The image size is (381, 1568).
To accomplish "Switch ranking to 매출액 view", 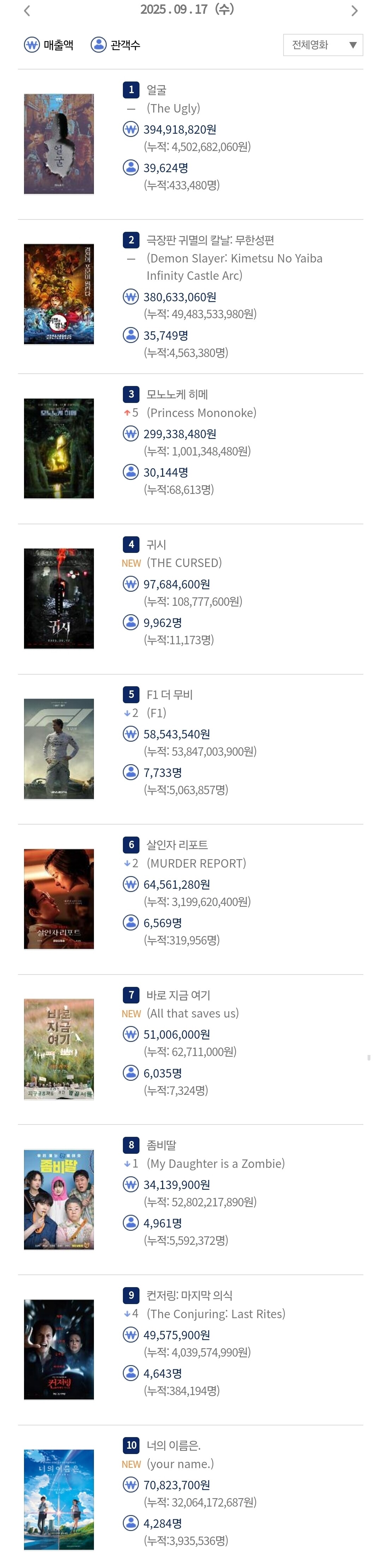I will coord(49,45).
